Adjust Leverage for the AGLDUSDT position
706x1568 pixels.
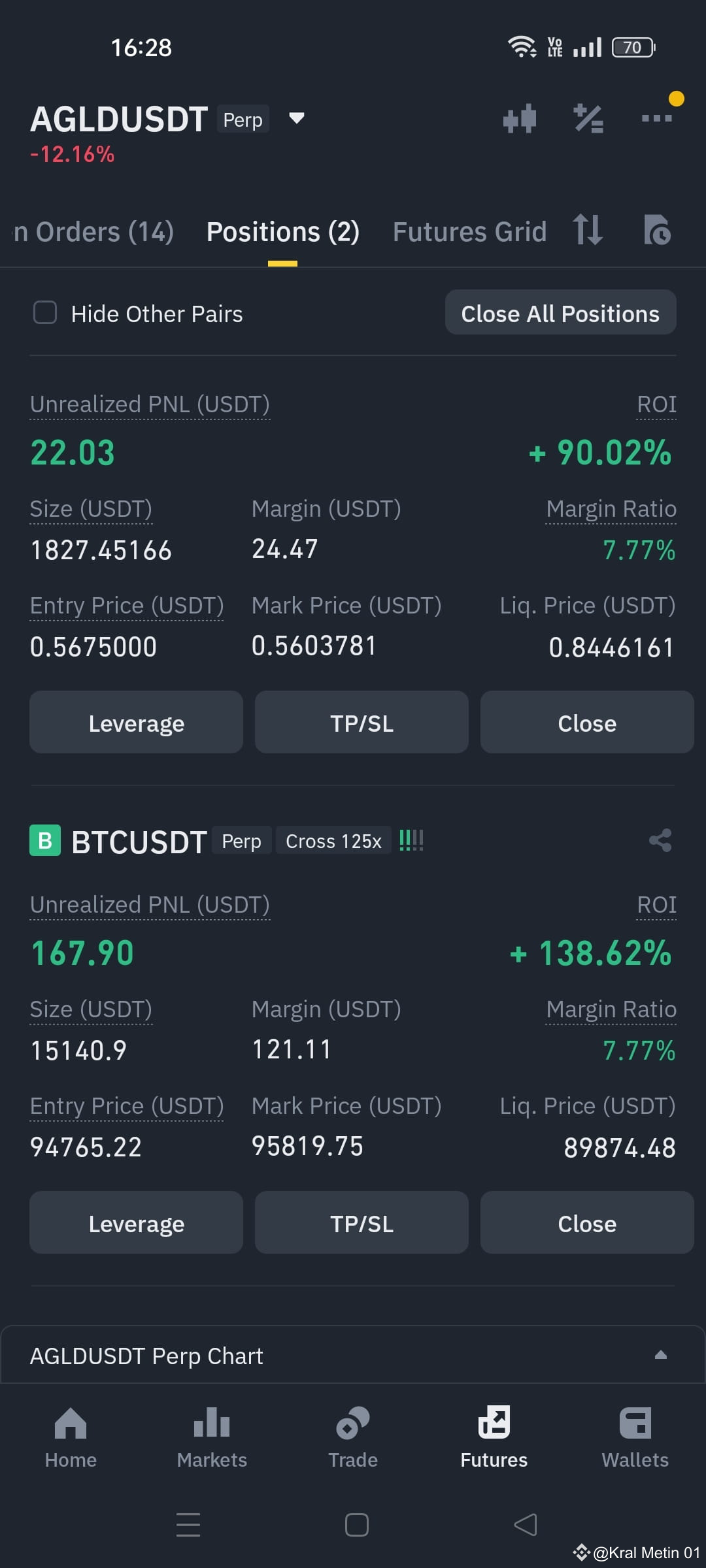[136, 723]
